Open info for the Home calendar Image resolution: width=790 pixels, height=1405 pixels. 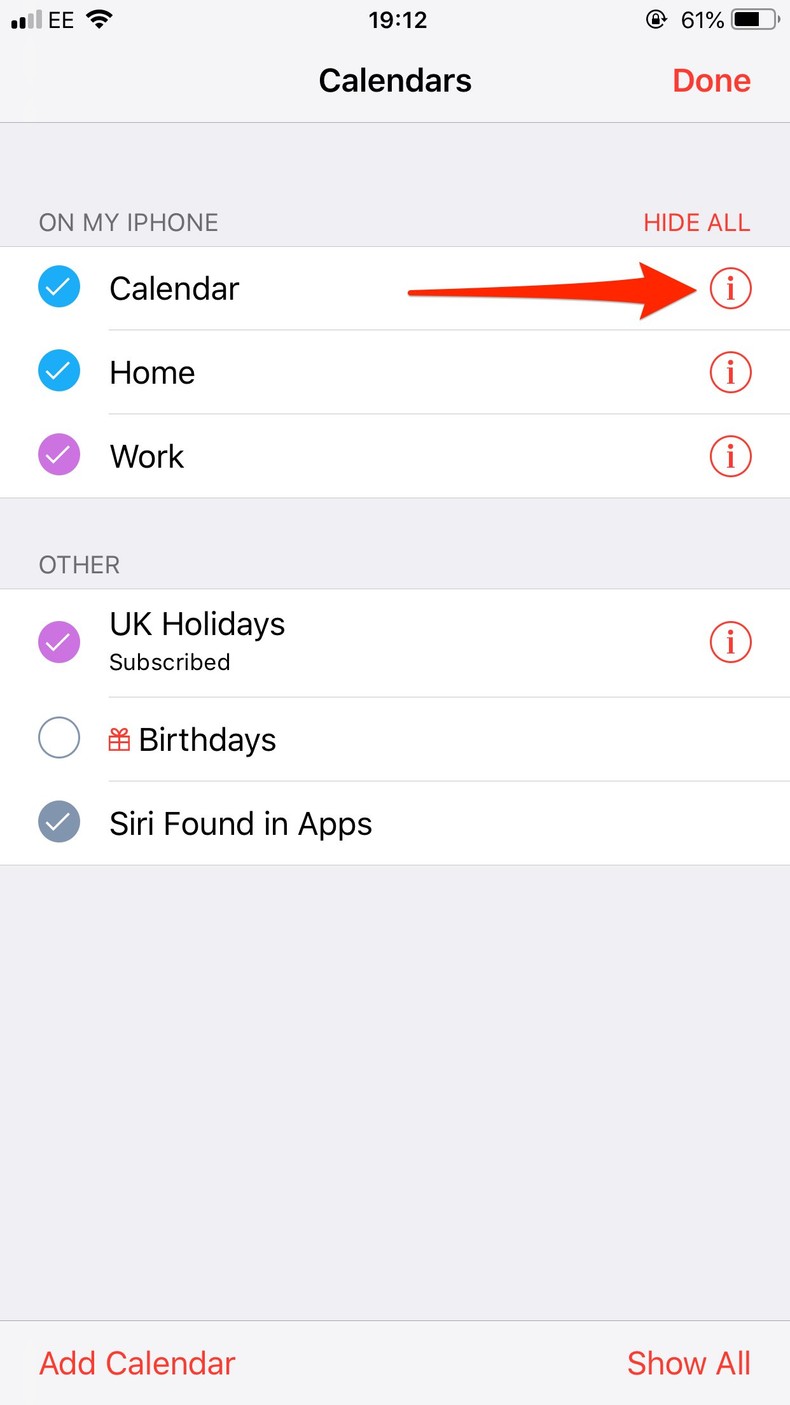pos(730,373)
